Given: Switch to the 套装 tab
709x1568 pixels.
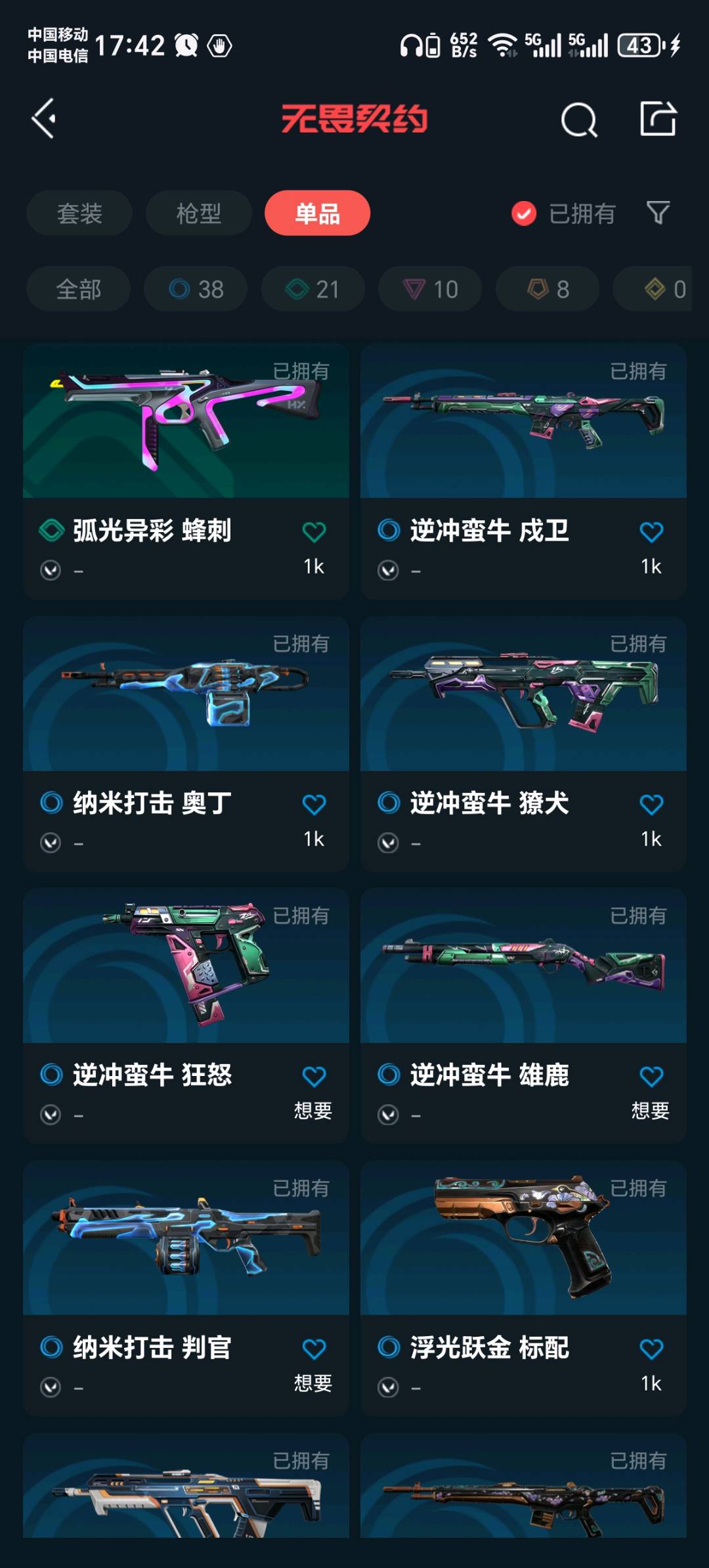Looking at the screenshot, I should (x=79, y=213).
